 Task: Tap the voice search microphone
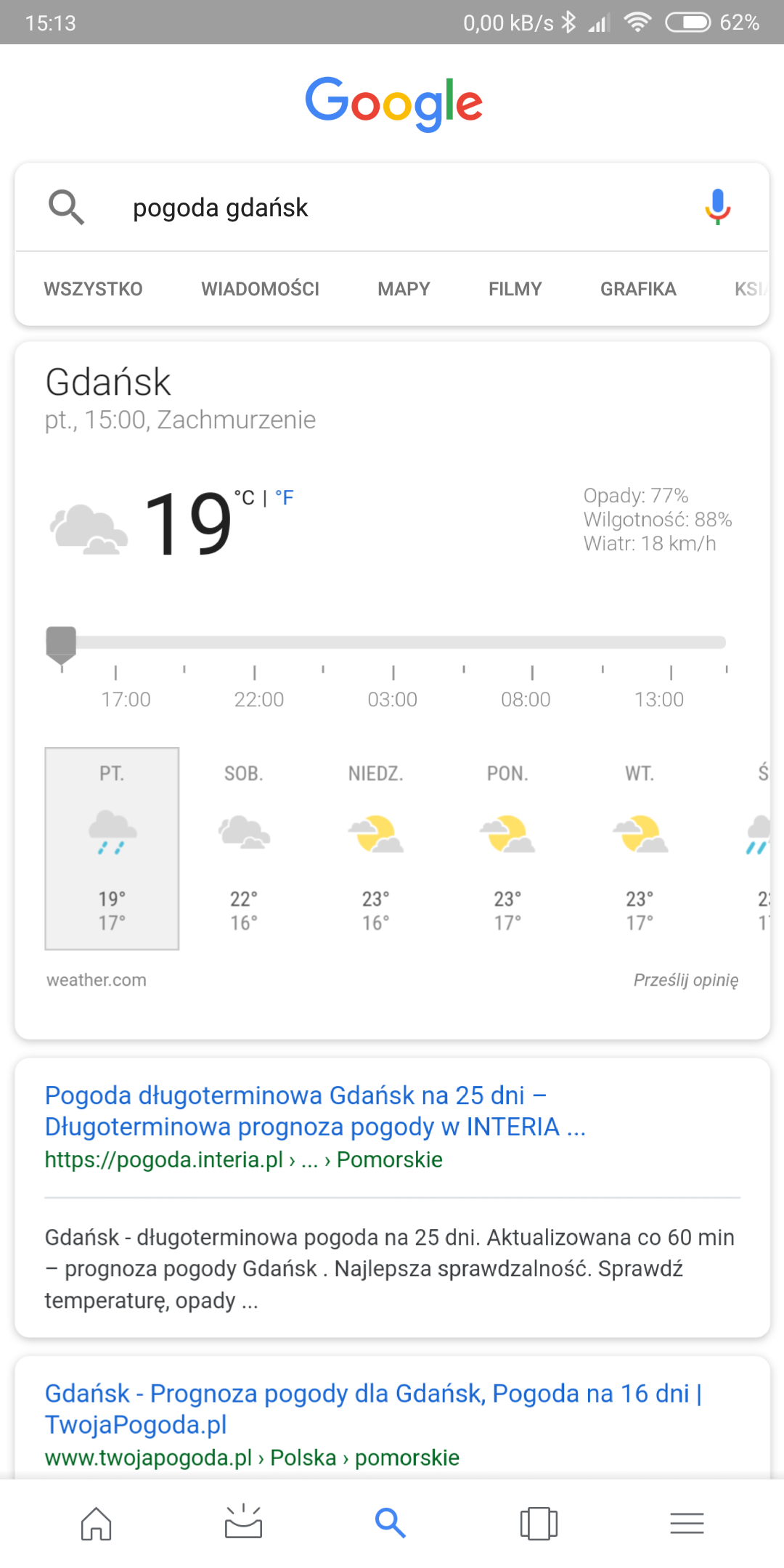tap(717, 207)
